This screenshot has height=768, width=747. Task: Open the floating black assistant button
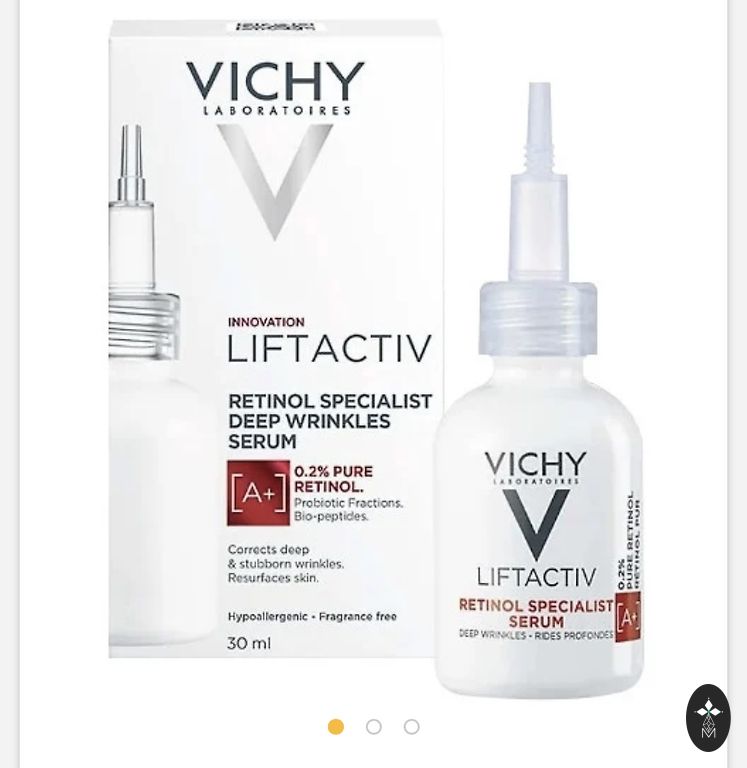click(708, 717)
